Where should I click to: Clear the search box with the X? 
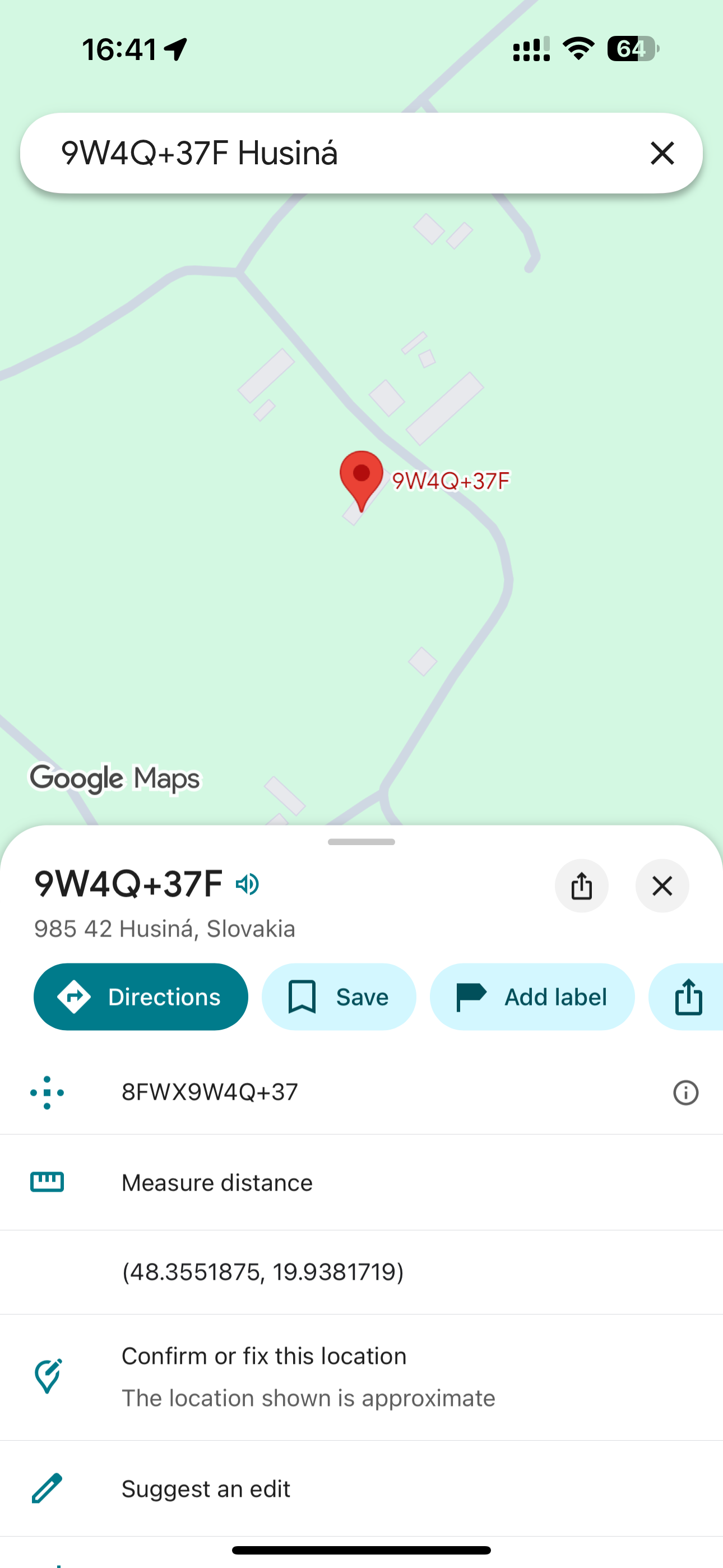tap(662, 153)
